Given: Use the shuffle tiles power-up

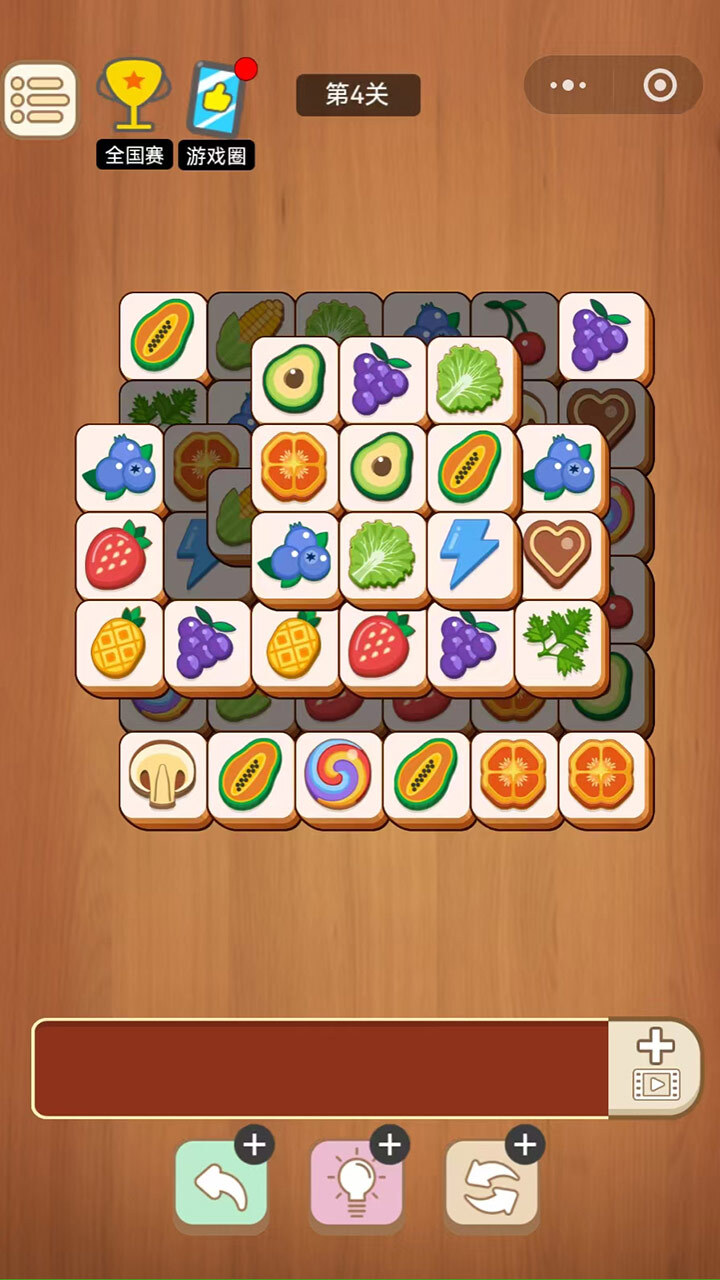Looking at the screenshot, I should tap(491, 1184).
